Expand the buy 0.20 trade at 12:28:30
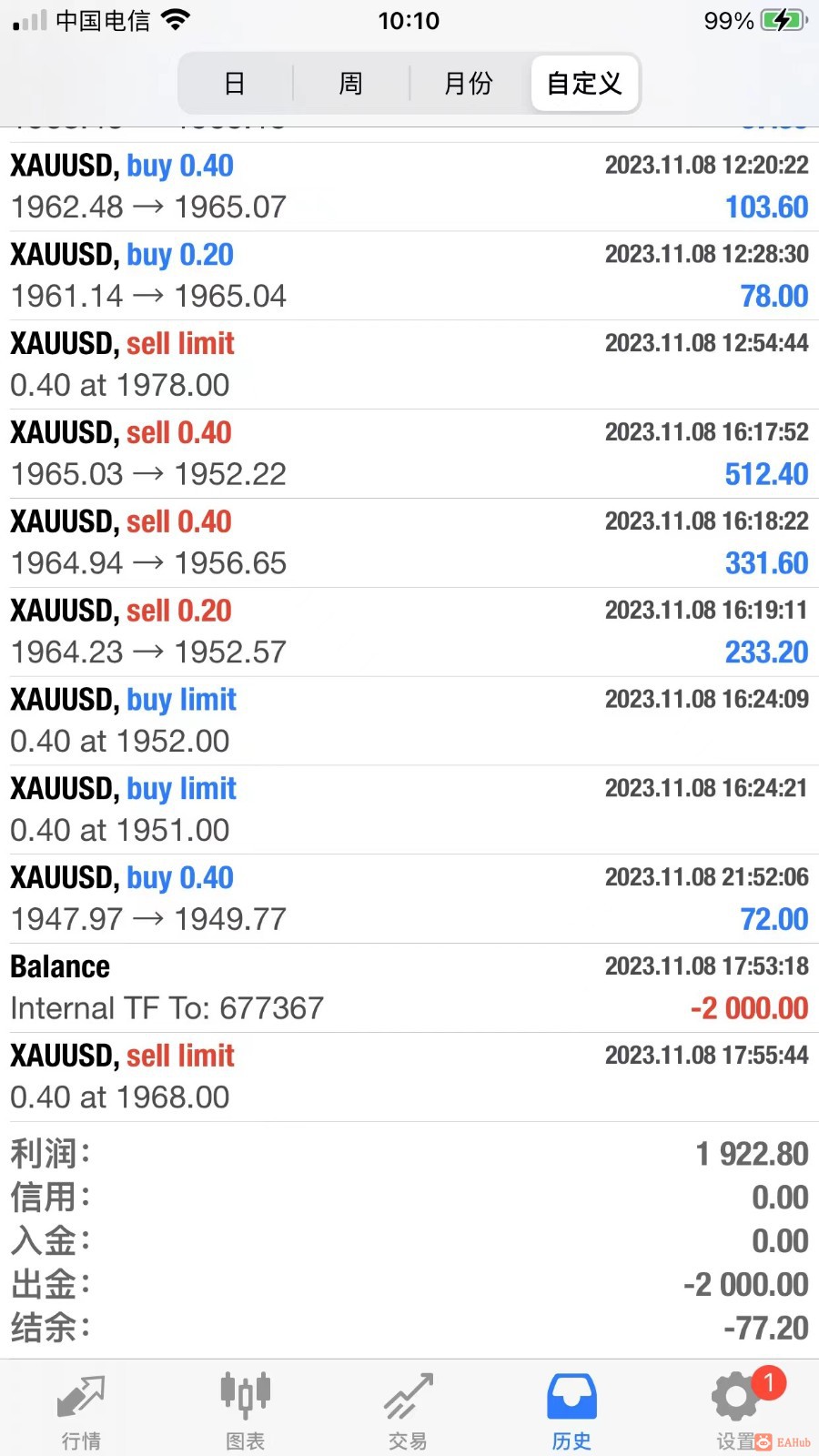819x1456 pixels. coord(409,276)
